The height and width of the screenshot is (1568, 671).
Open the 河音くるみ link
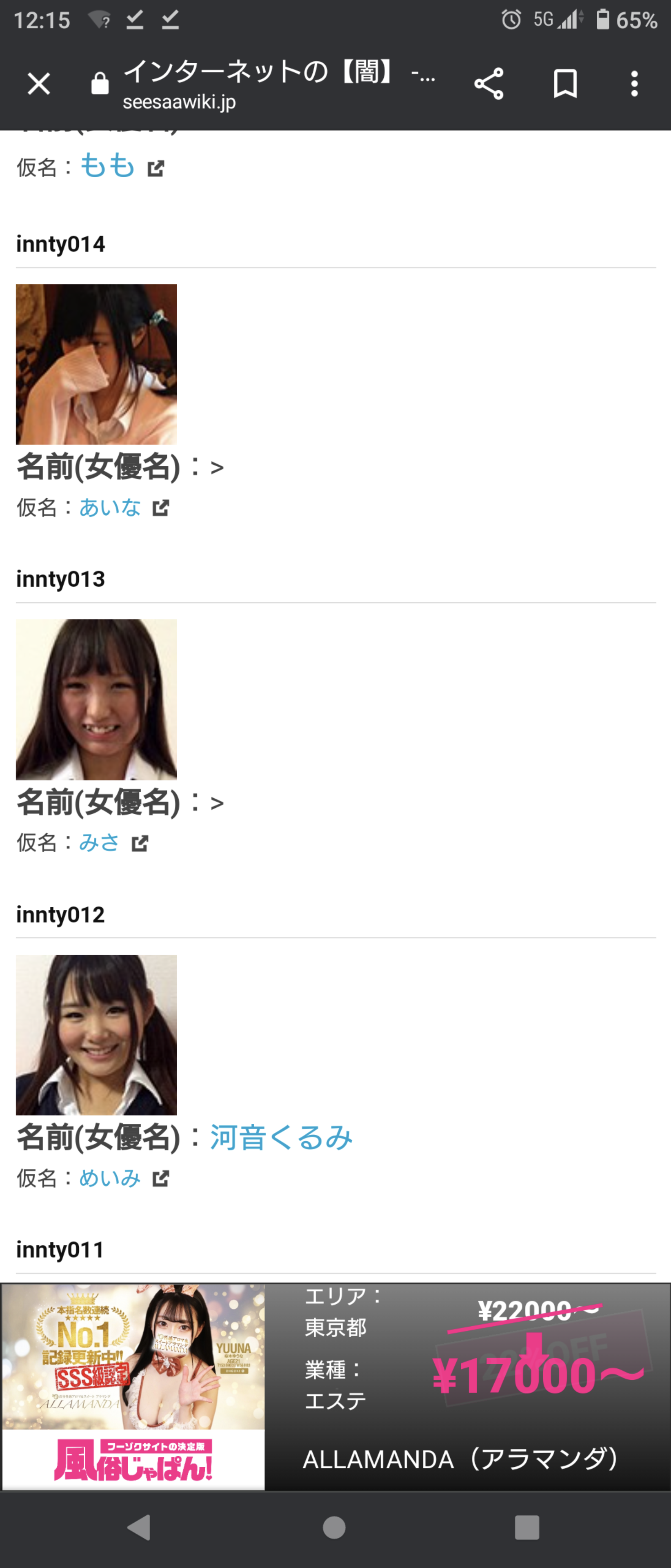281,1137
